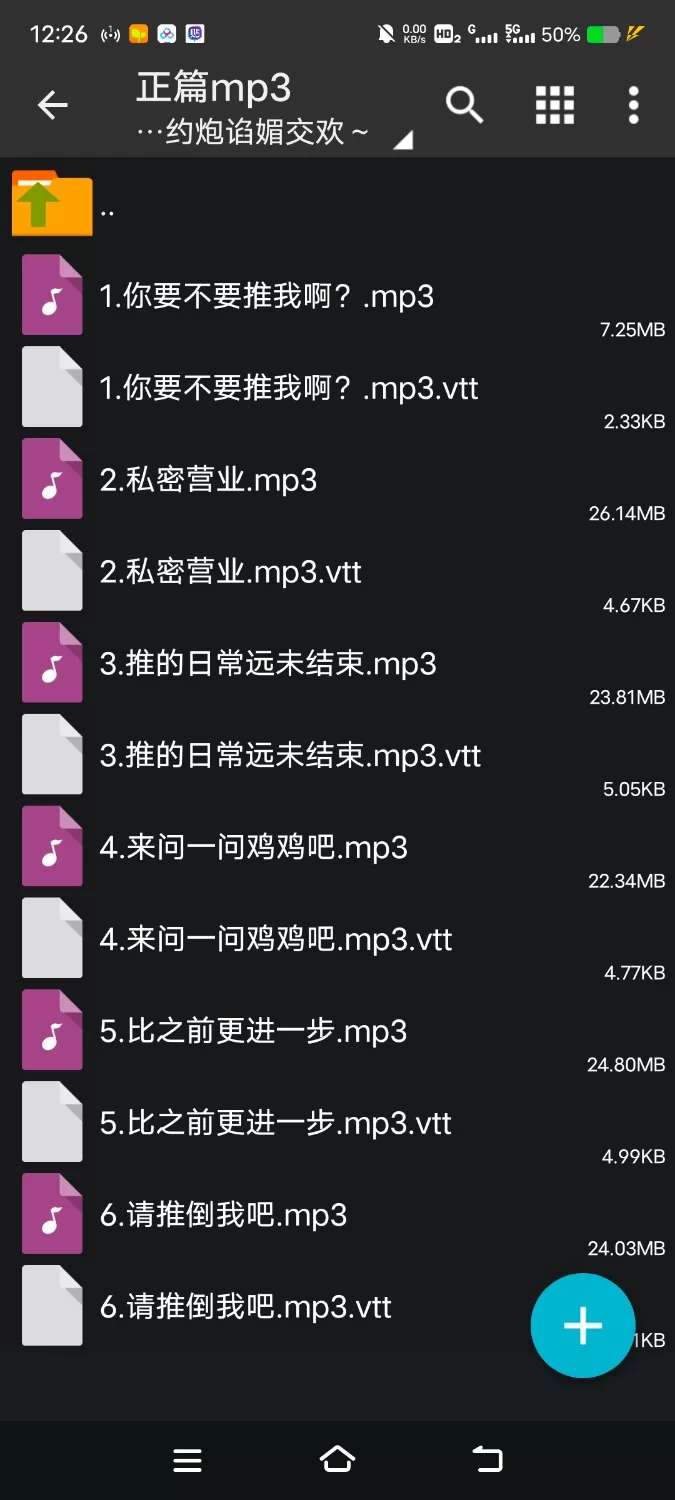Expand the folder path dropdown
The image size is (675, 1500).
click(402, 141)
